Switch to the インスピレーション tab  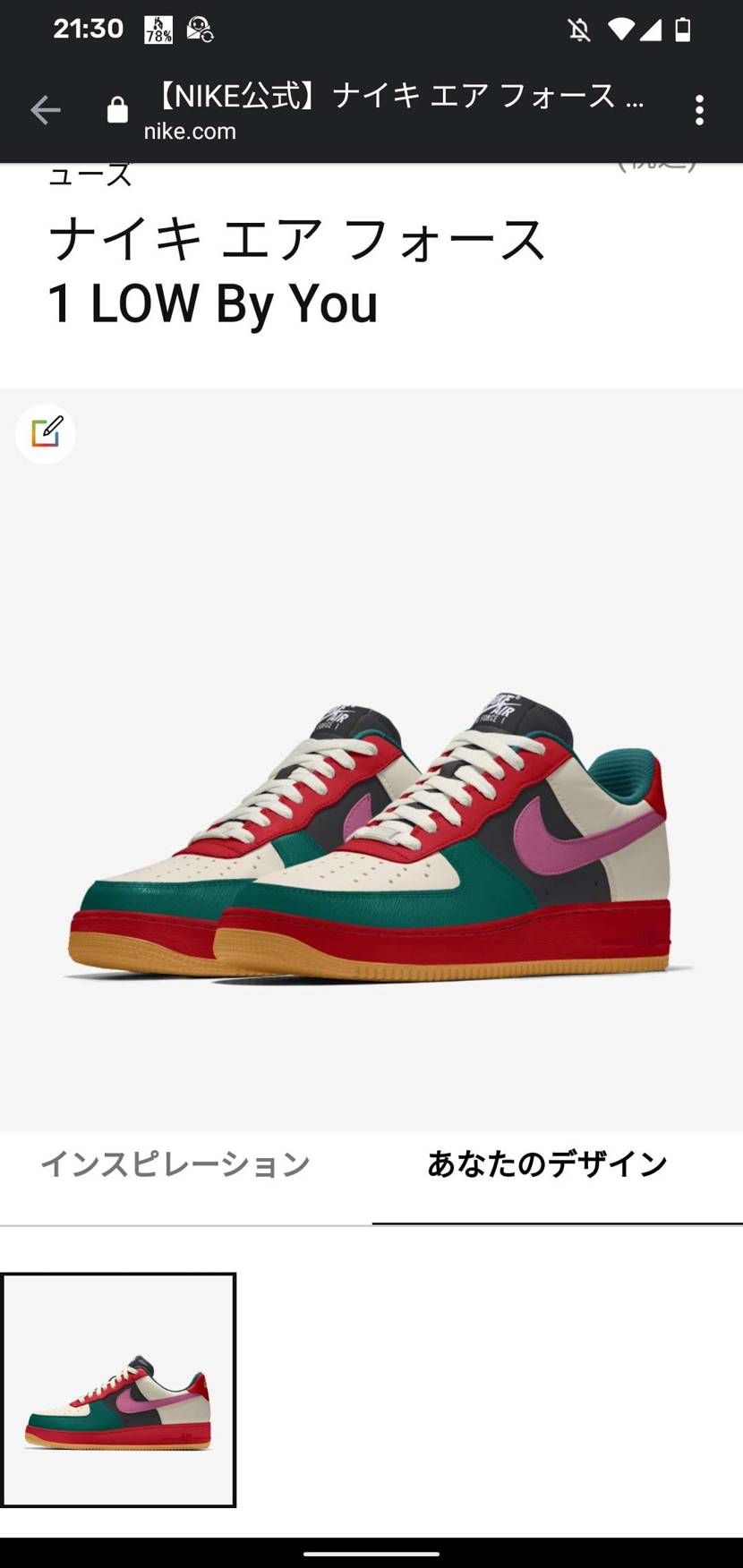click(175, 1164)
